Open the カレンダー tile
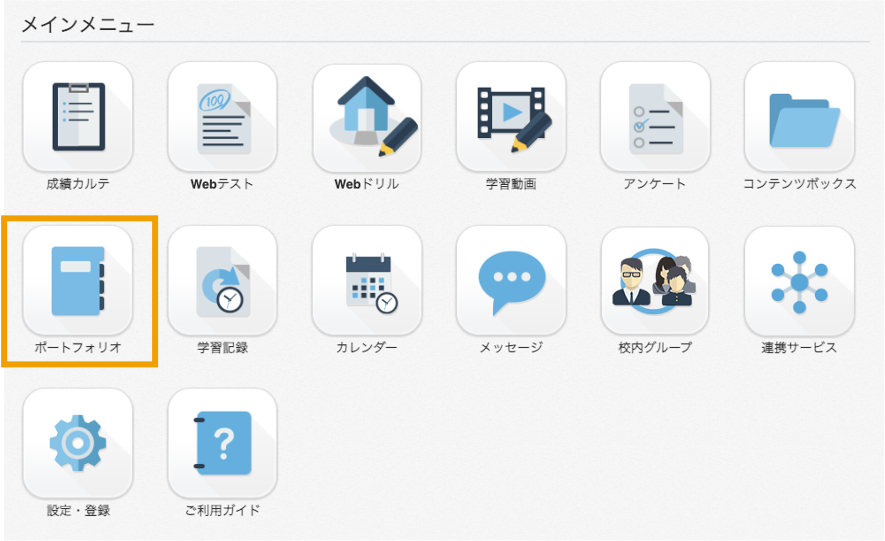Image resolution: width=885 pixels, height=541 pixels. point(366,281)
